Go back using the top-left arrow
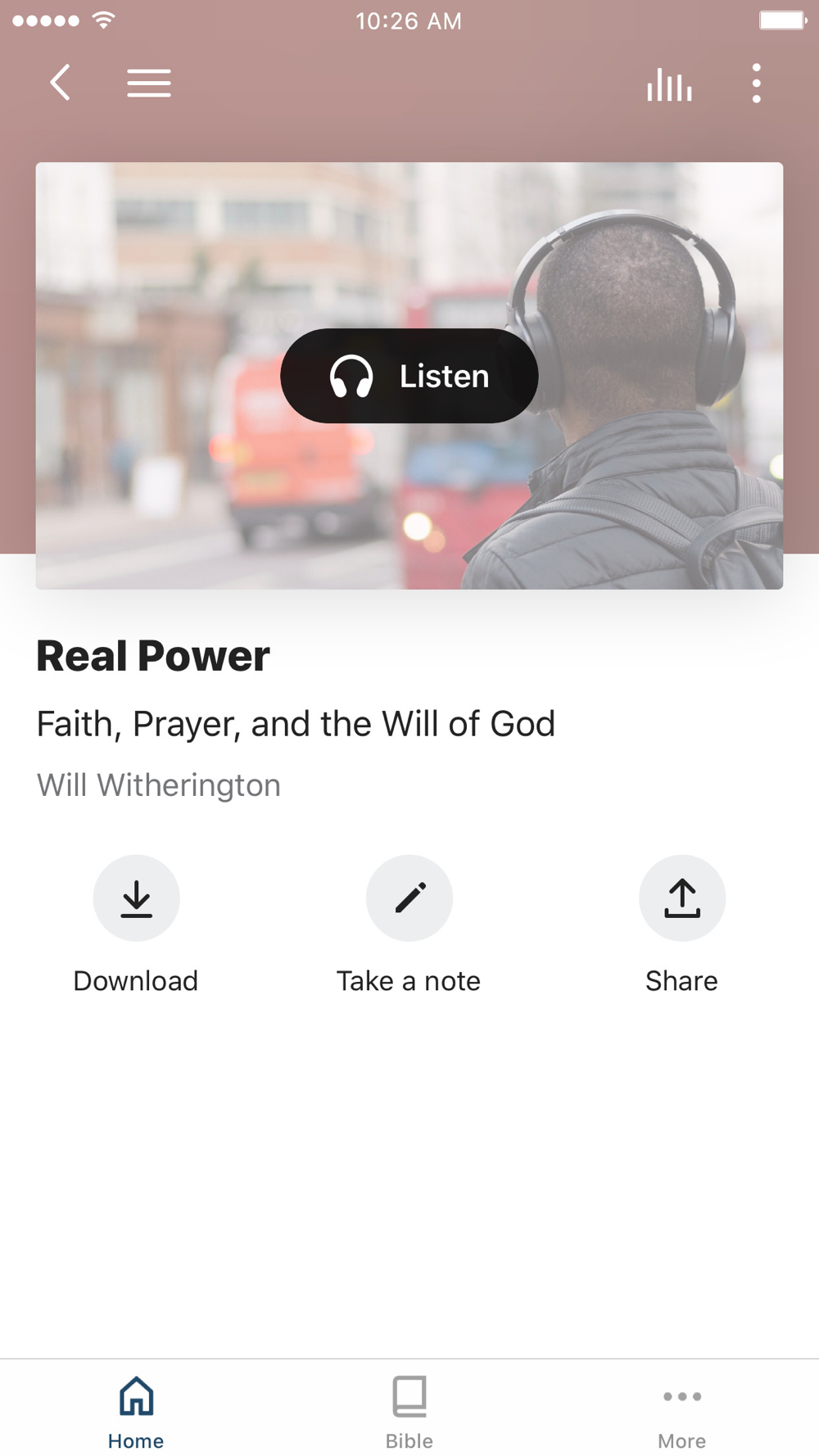The width and height of the screenshot is (819, 1456). pos(60,83)
